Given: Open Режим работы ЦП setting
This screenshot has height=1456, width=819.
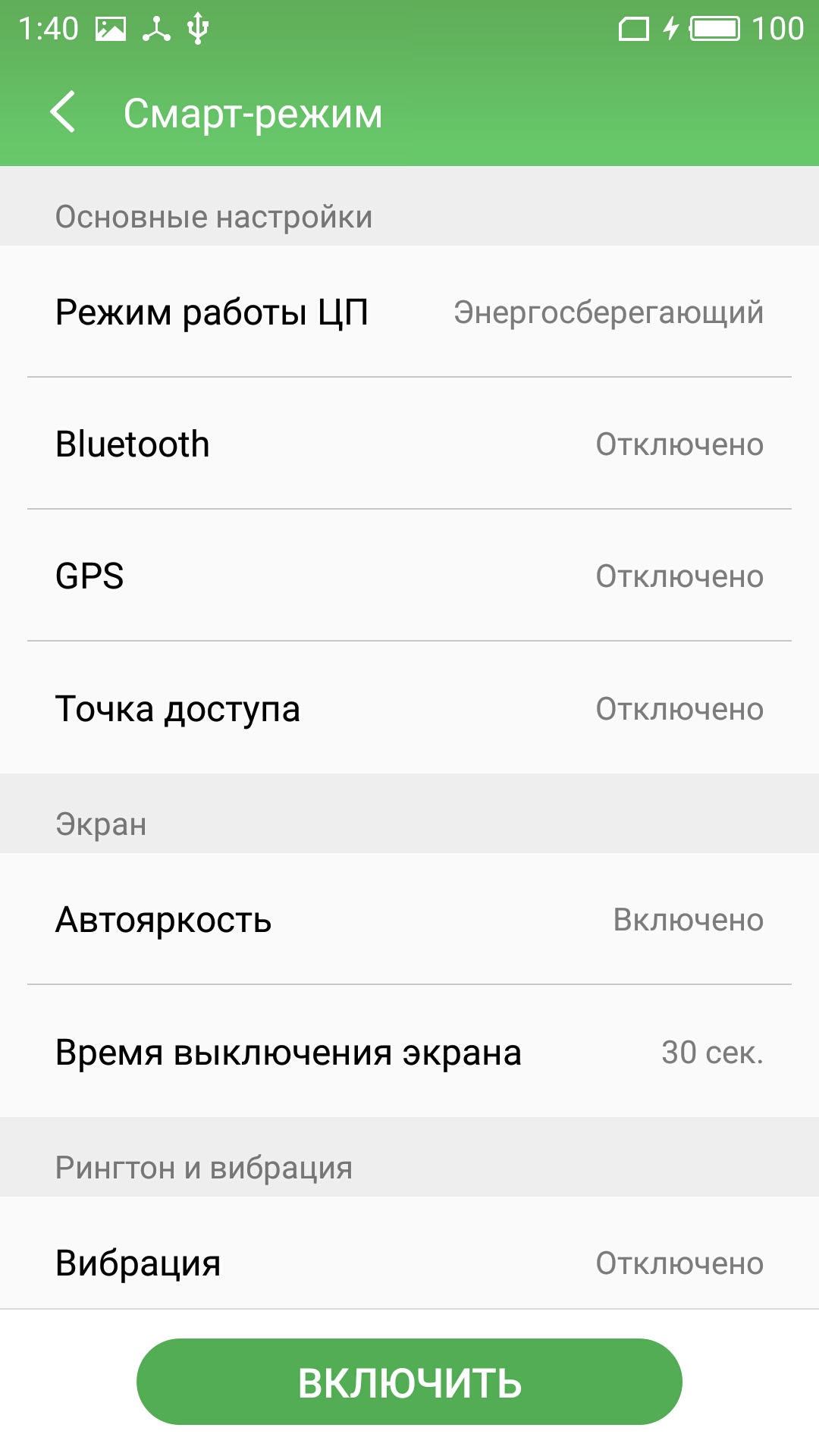Looking at the screenshot, I should 409,312.
